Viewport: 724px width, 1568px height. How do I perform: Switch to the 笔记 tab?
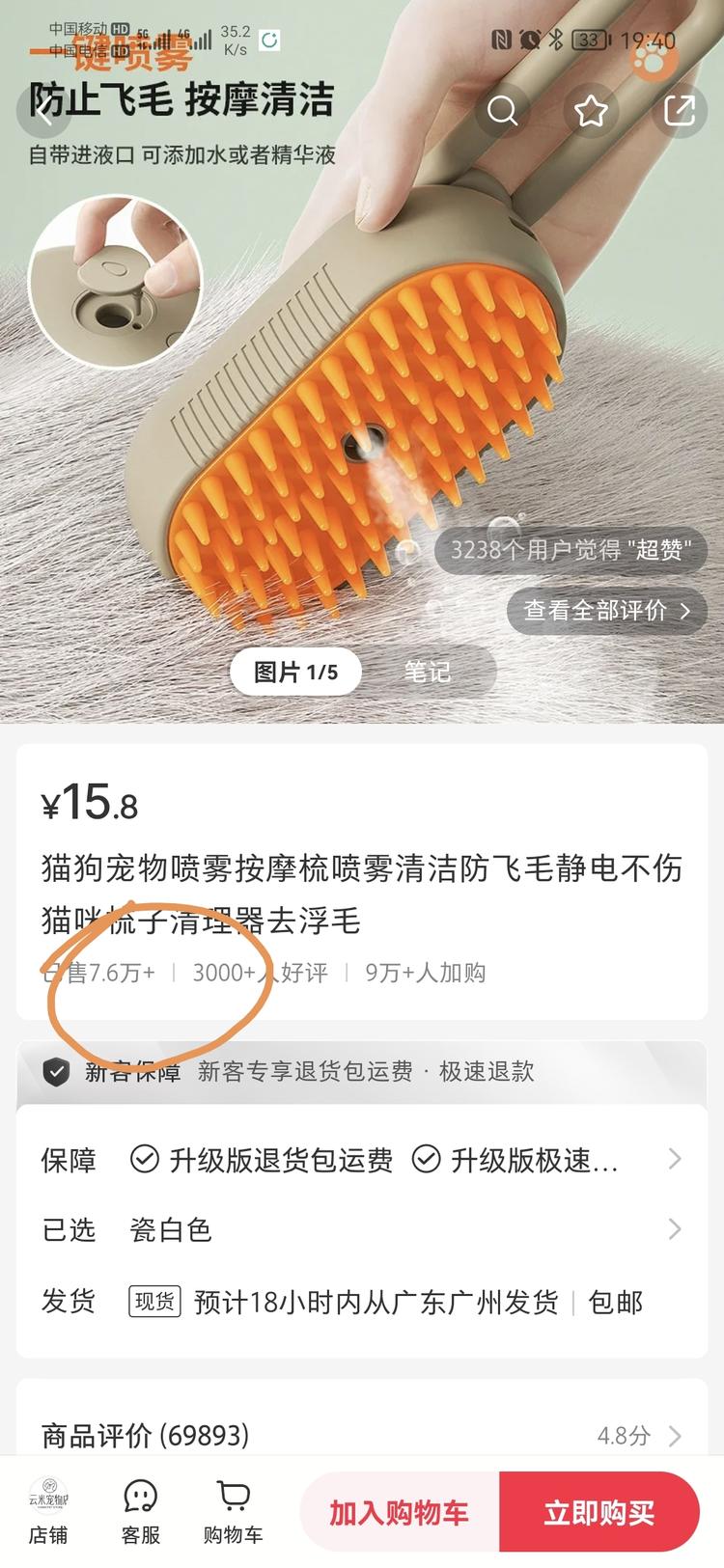pyautogui.click(x=431, y=672)
